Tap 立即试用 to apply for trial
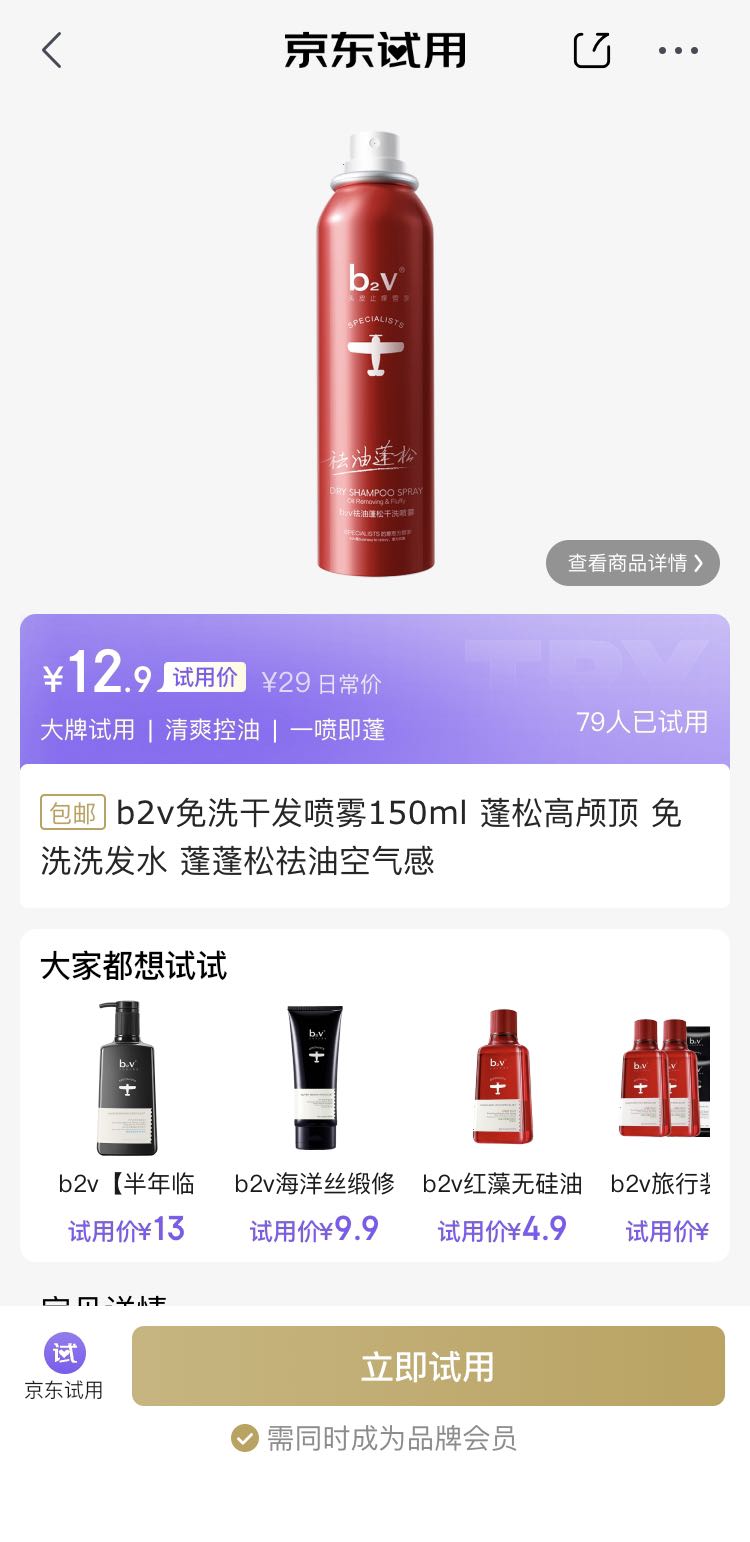 point(428,1366)
